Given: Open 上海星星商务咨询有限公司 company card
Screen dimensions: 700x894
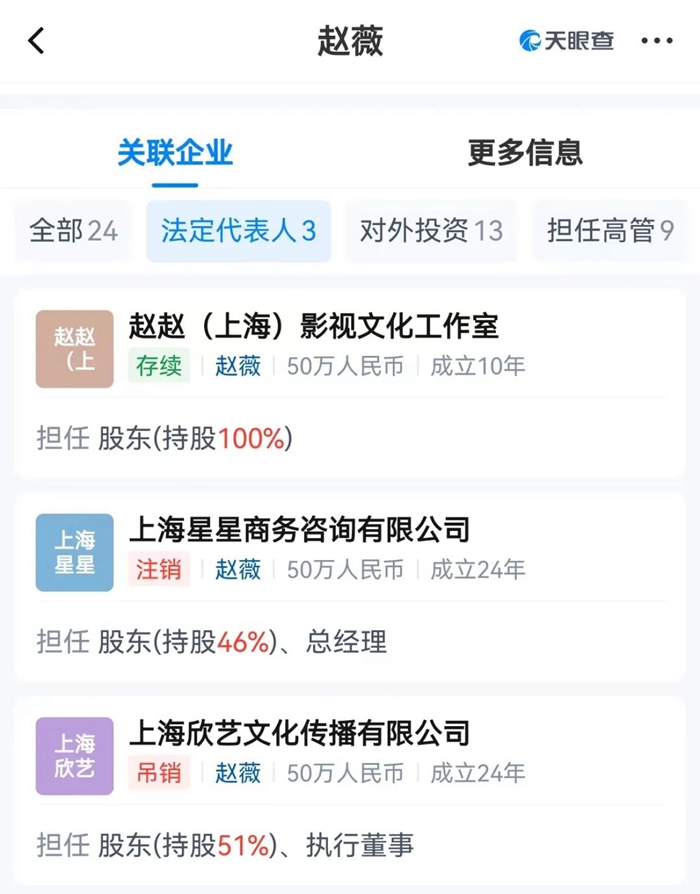Looking at the screenshot, I should click(x=299, y=529).
